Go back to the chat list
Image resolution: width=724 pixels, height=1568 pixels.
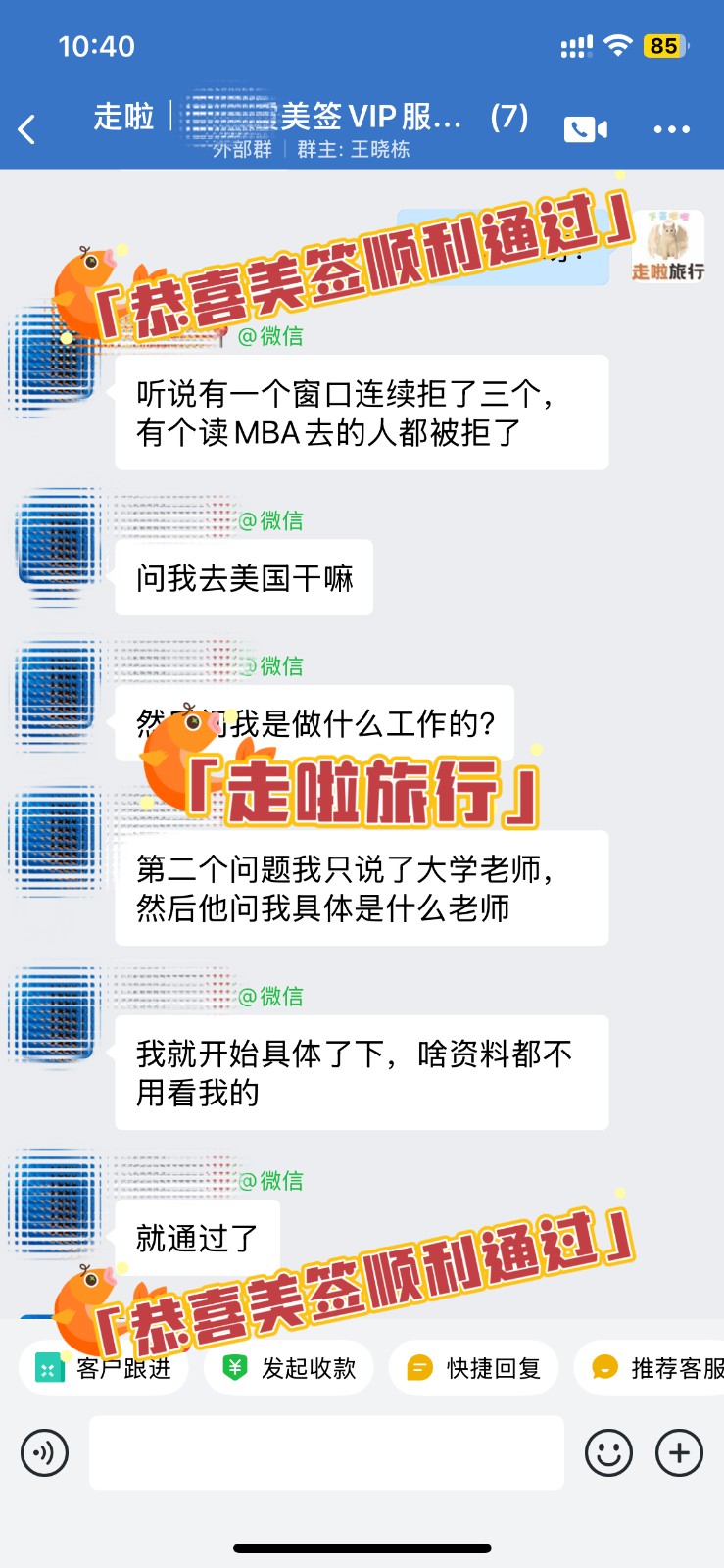pos(27,129)
